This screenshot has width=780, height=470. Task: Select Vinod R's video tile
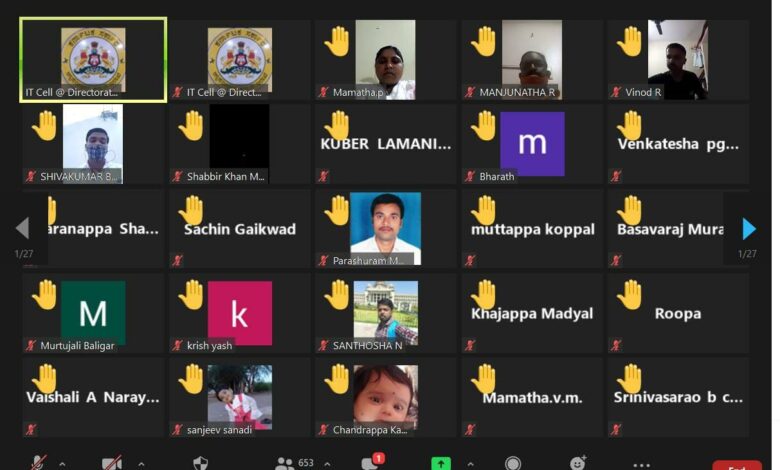pyautogui.click(x=677, y=59)
